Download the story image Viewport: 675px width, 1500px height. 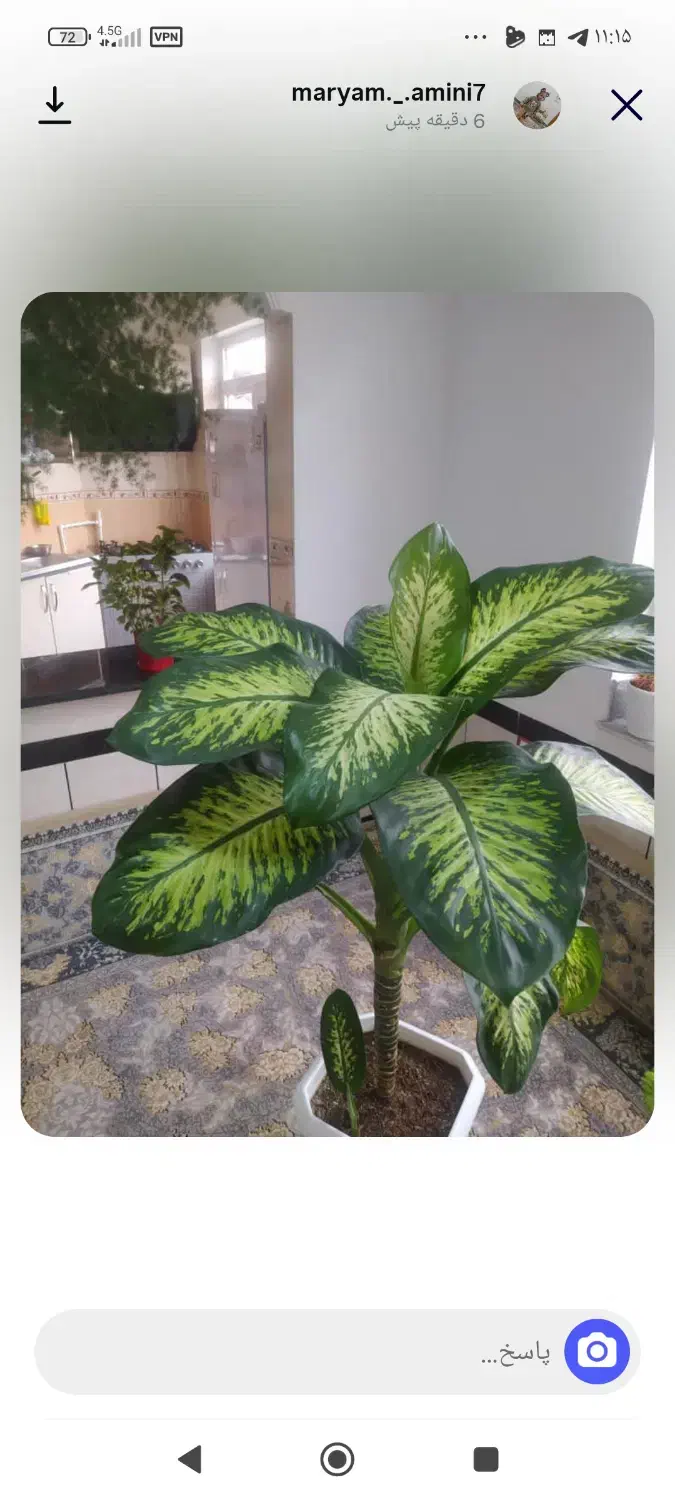(55, 105)
